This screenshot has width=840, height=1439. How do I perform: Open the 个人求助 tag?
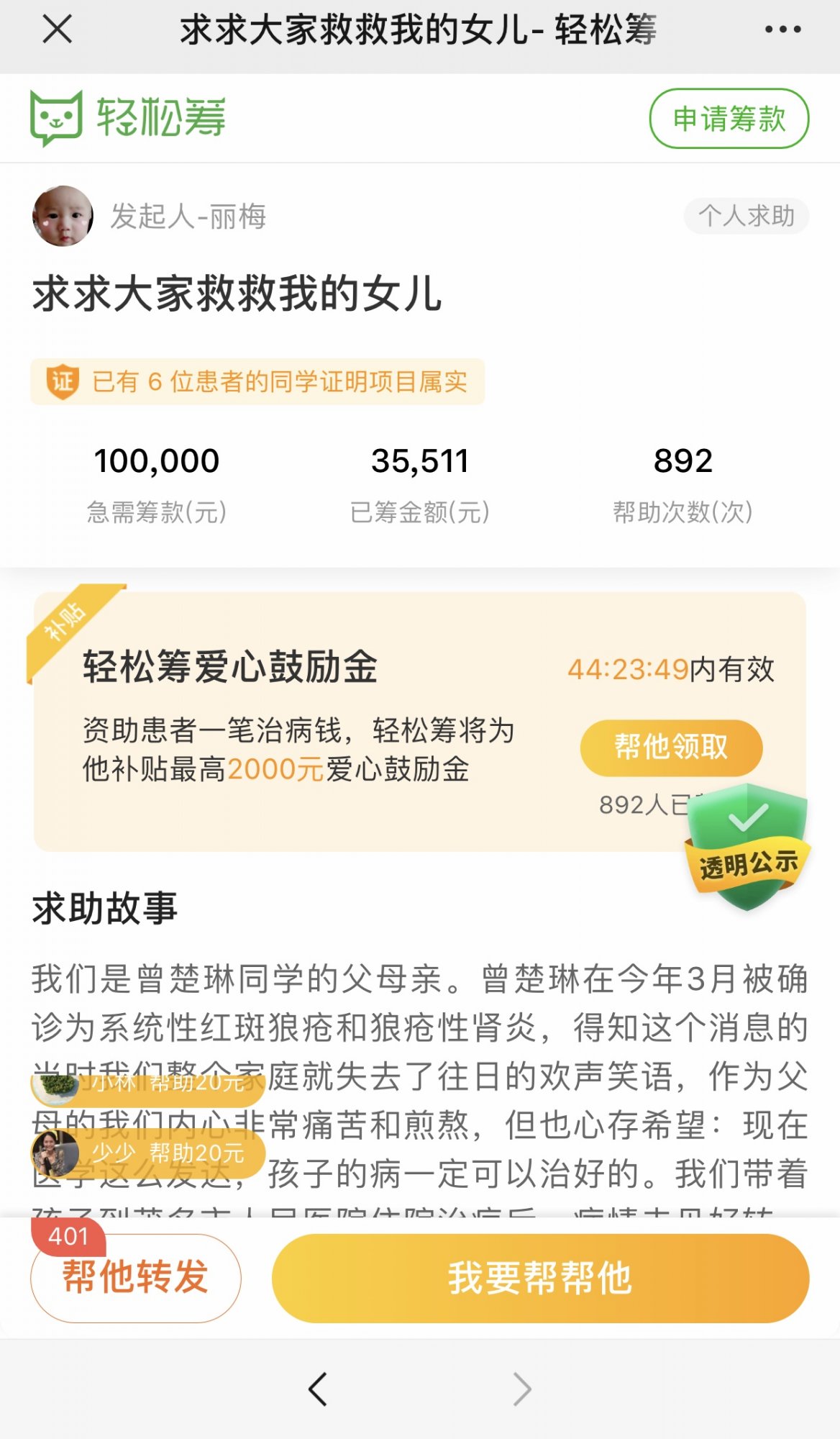coord(746,216)
